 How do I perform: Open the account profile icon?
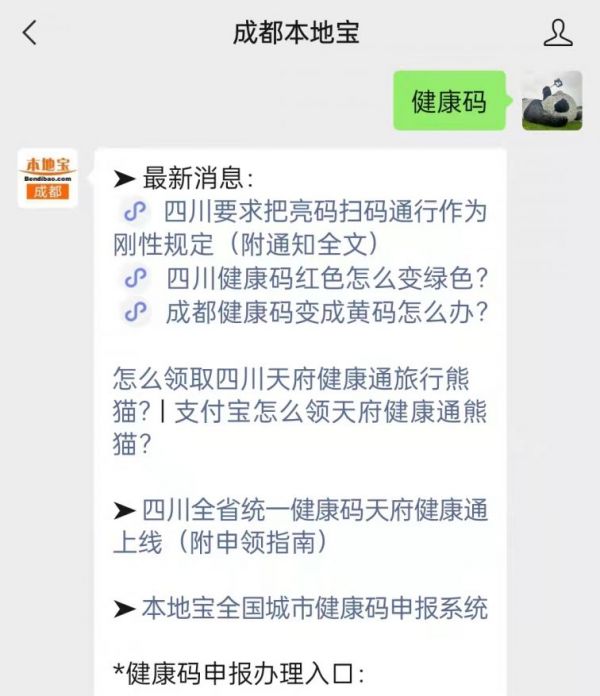[557, 33]
